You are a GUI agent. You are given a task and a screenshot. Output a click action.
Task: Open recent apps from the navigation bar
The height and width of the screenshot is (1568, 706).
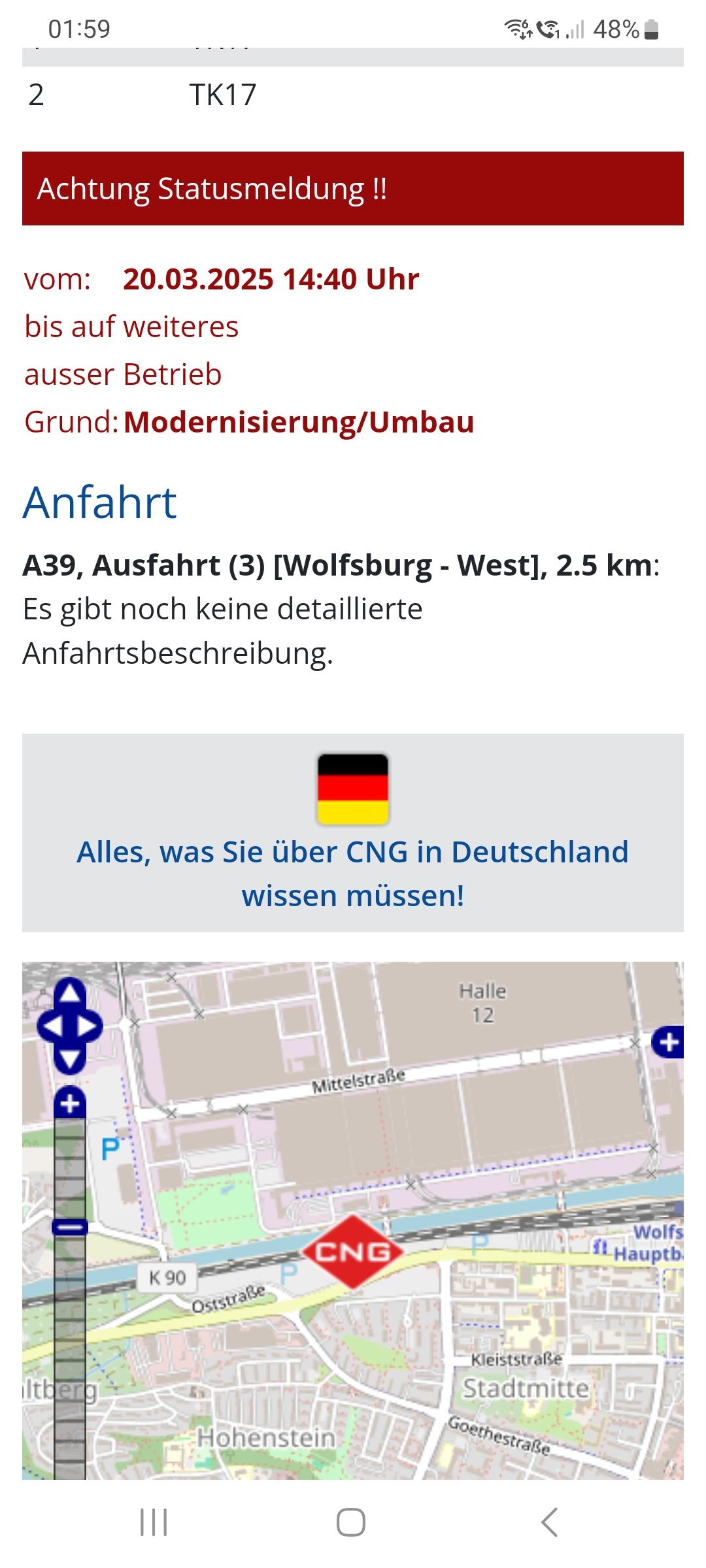154,1522
